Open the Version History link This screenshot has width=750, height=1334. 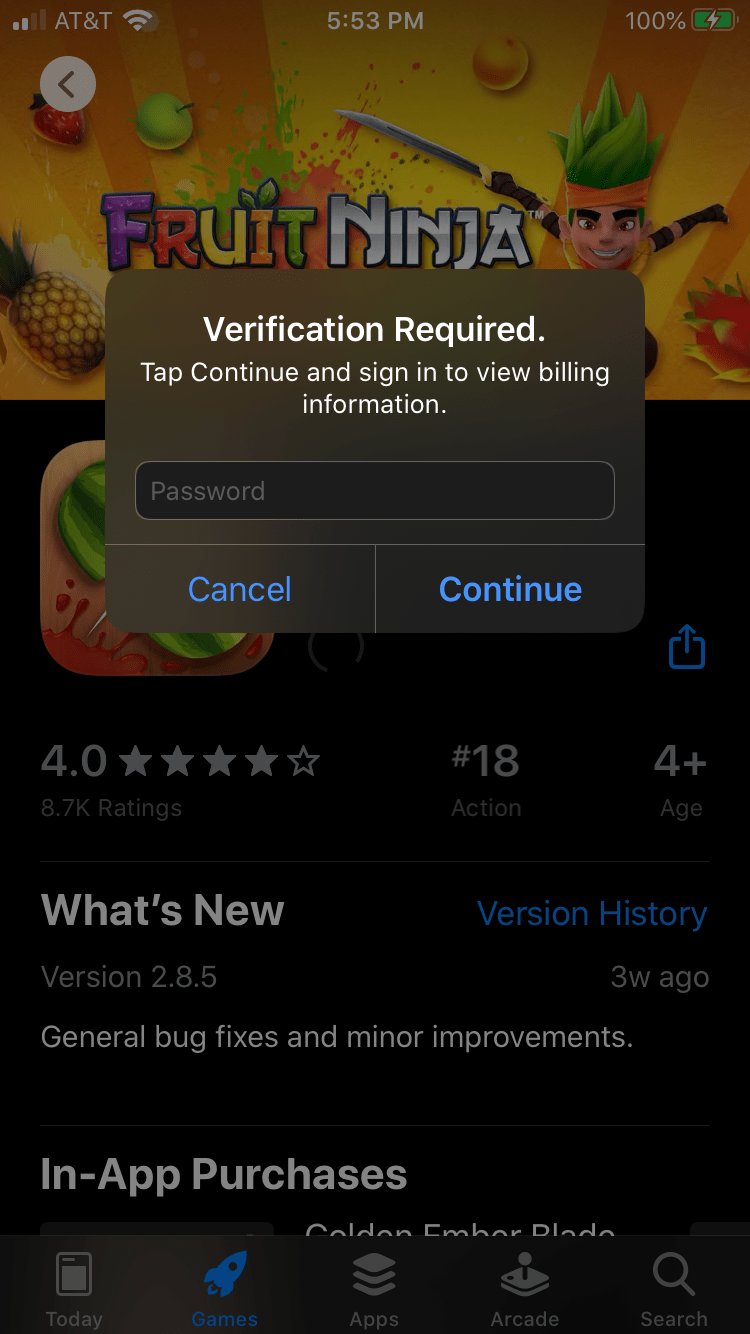tap(592, 913)
